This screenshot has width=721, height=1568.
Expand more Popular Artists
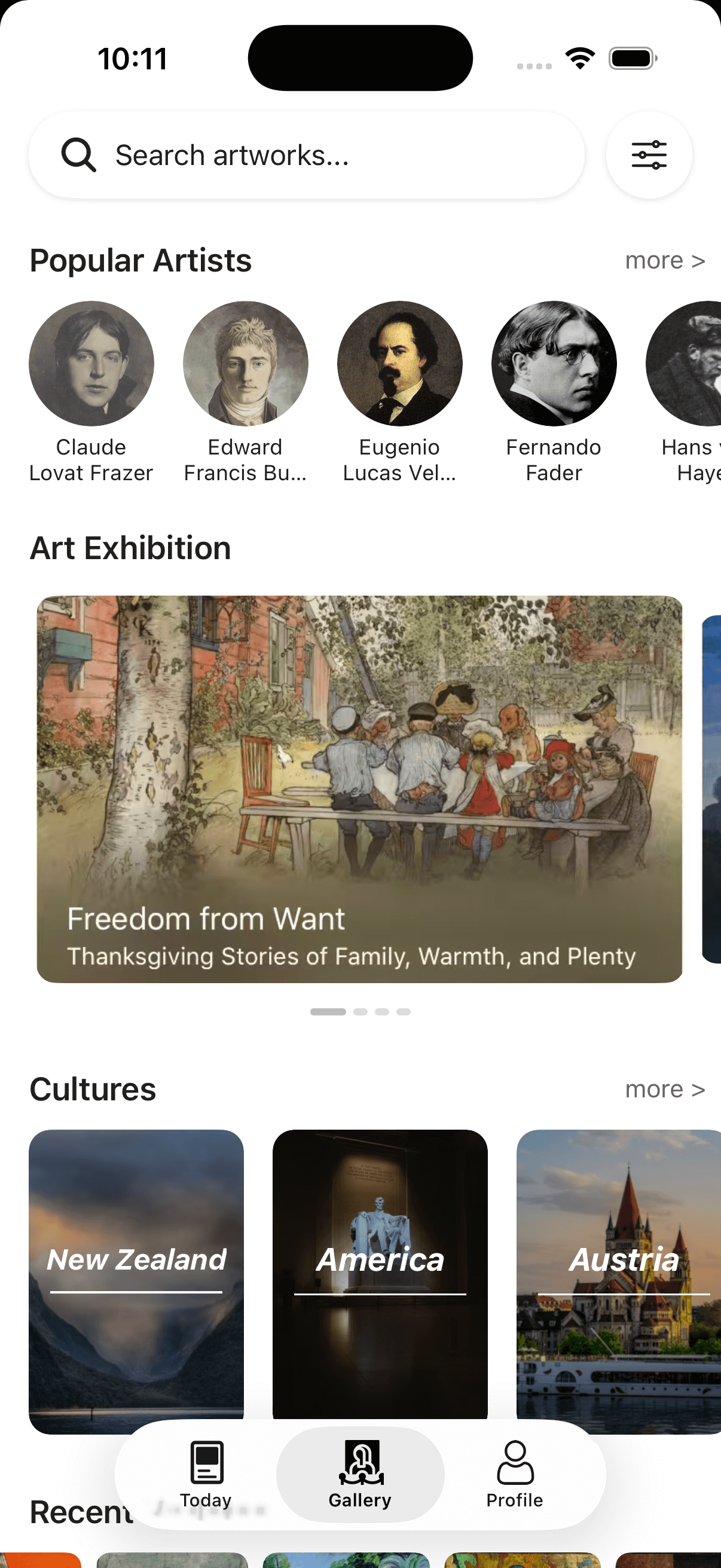coord(665,261)
